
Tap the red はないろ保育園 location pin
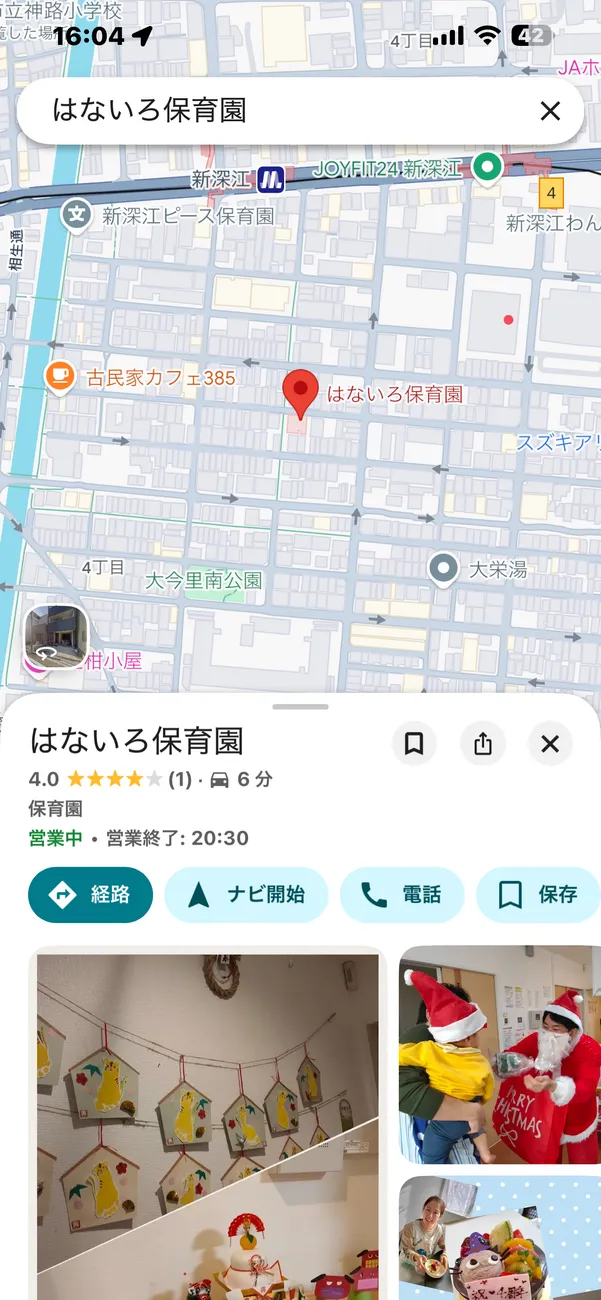pos(300,392)
